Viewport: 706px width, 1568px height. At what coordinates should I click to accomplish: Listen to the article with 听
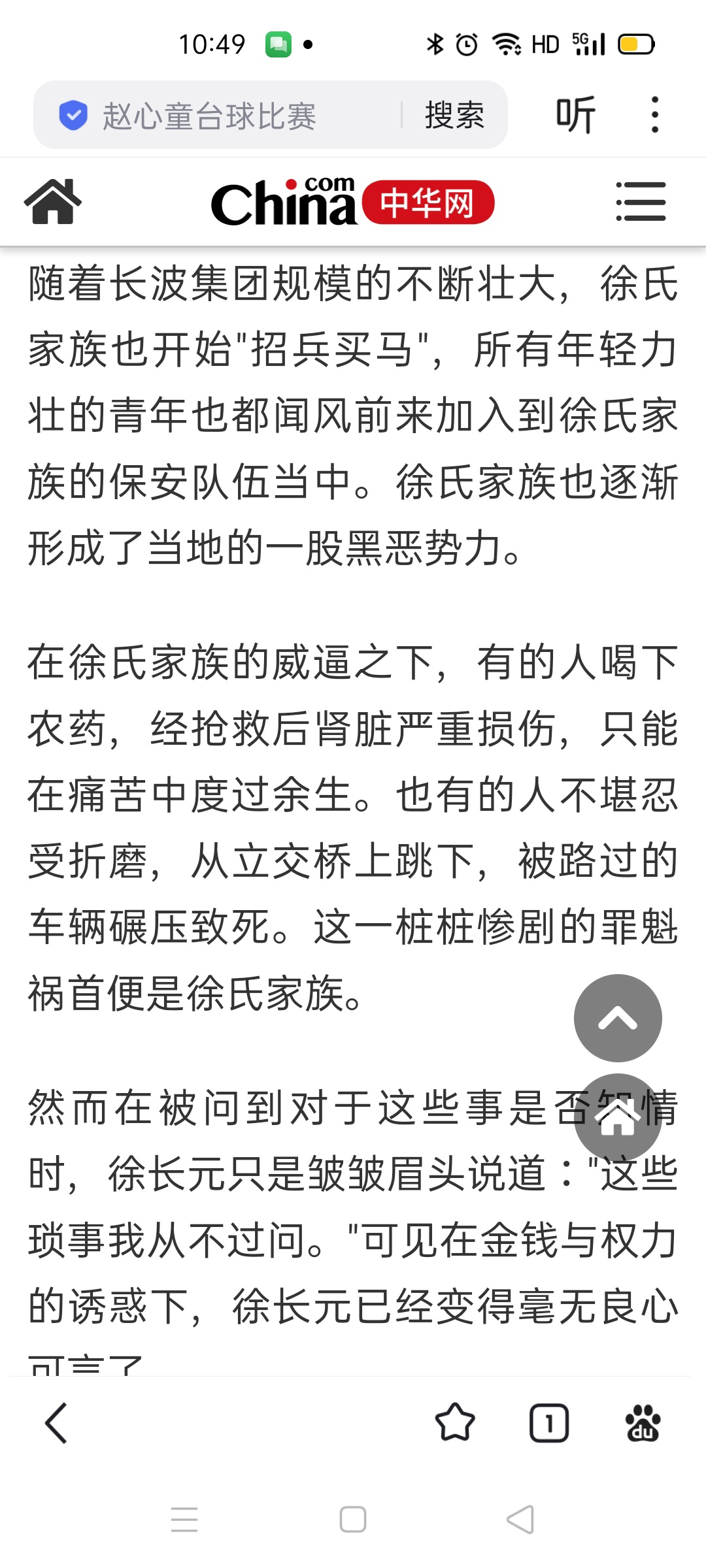pos(575,116)
